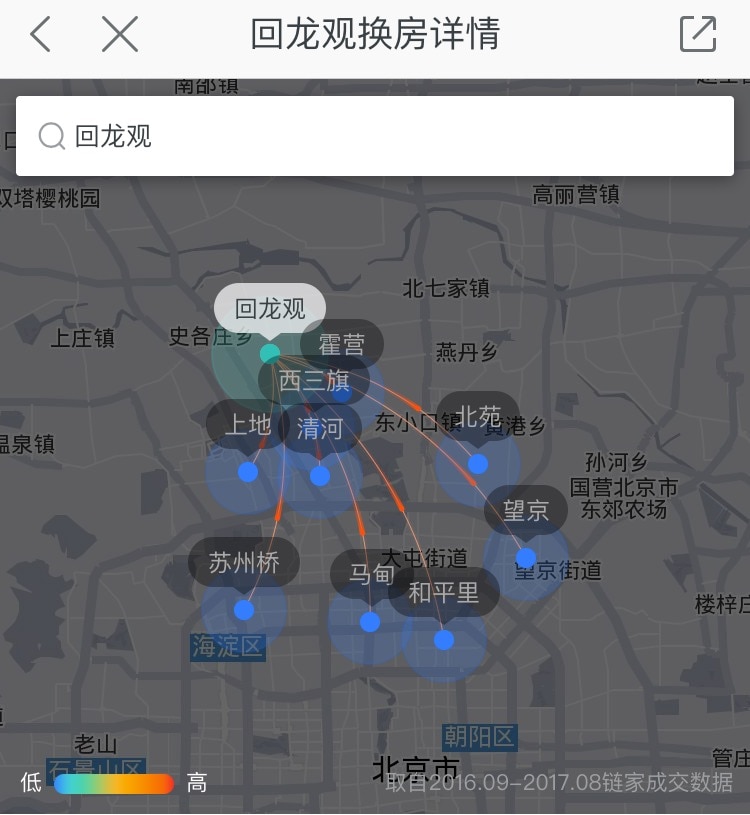Tap the 回龙观 search box
The width and height of the screenshot is (750, 815).
375,136
